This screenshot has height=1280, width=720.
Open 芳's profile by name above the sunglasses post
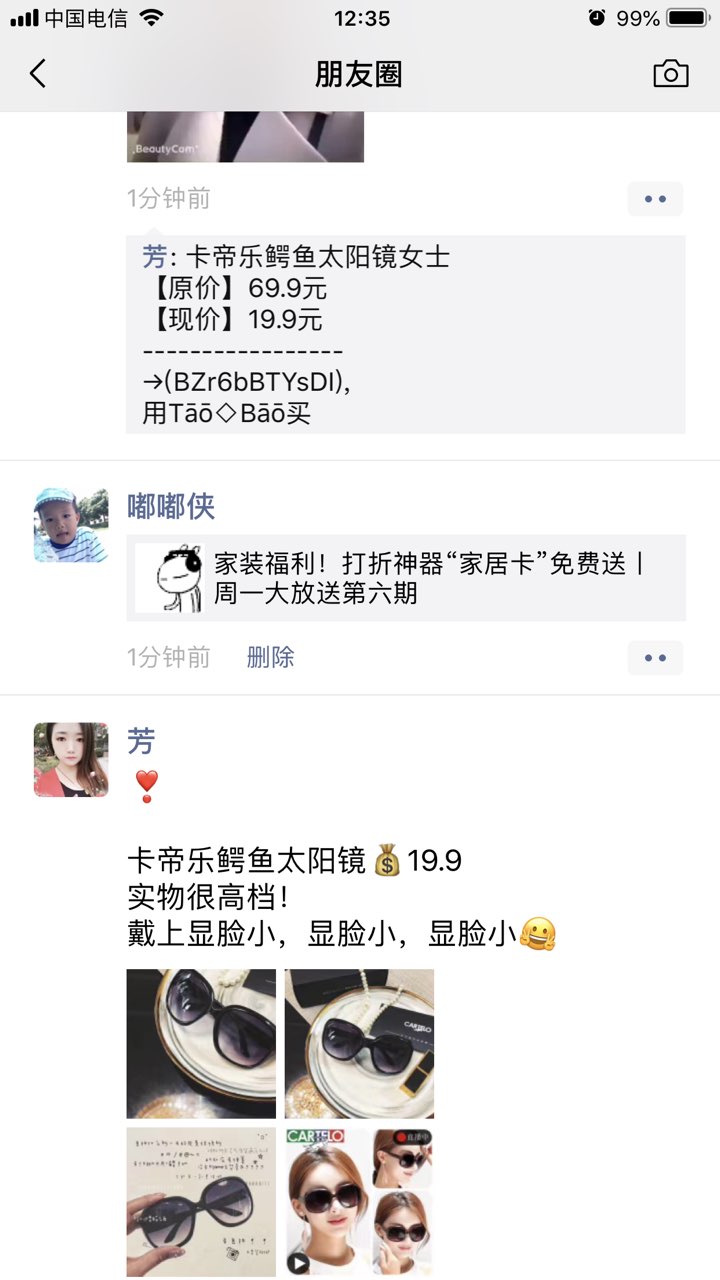(x=142, y=741)
